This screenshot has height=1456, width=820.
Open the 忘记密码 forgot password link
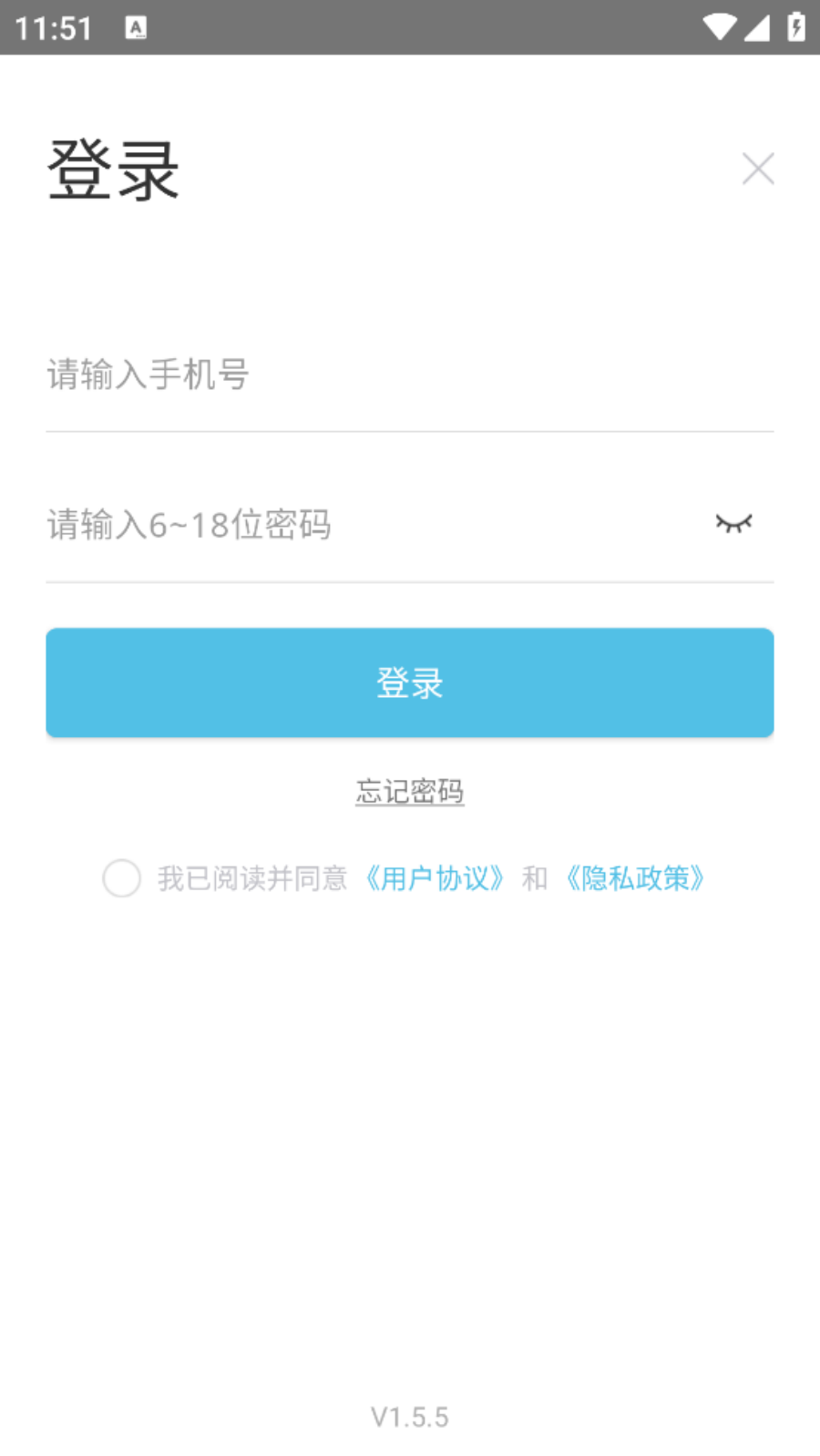pos(409,792)
